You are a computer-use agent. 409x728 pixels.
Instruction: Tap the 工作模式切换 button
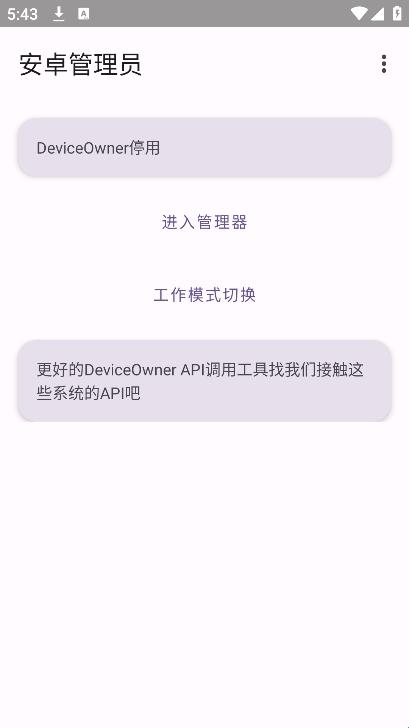(x=204, y=295)
